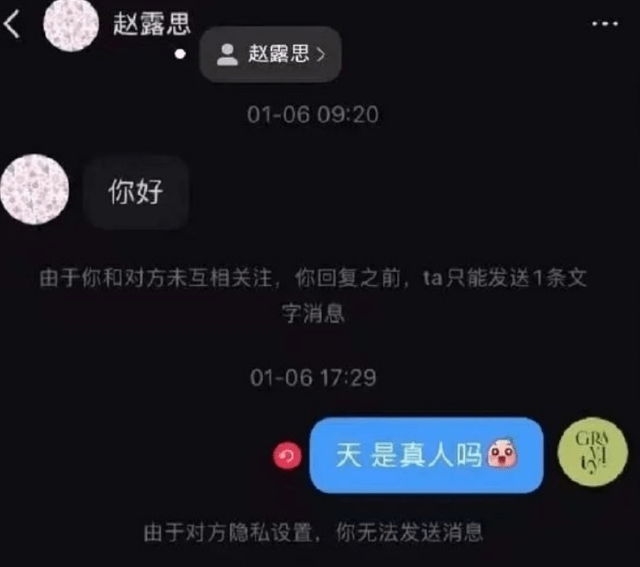The image size is (640, 567).
Task: Open the 赵露思 profile chip
Action: pos(270,54)
